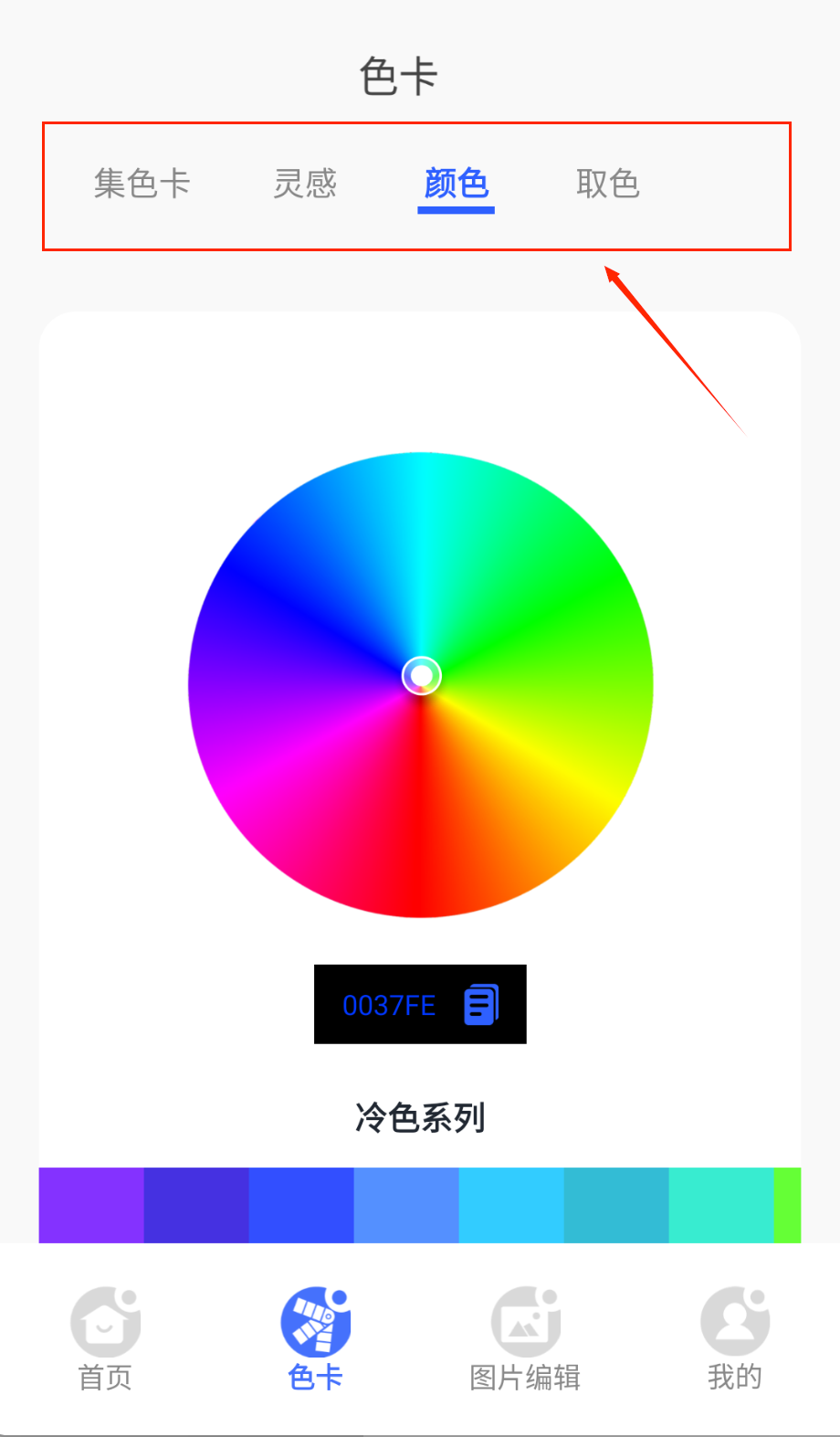Go to the 首页 tab
Screen dimensions: 840x1437
coord(105,1338)
